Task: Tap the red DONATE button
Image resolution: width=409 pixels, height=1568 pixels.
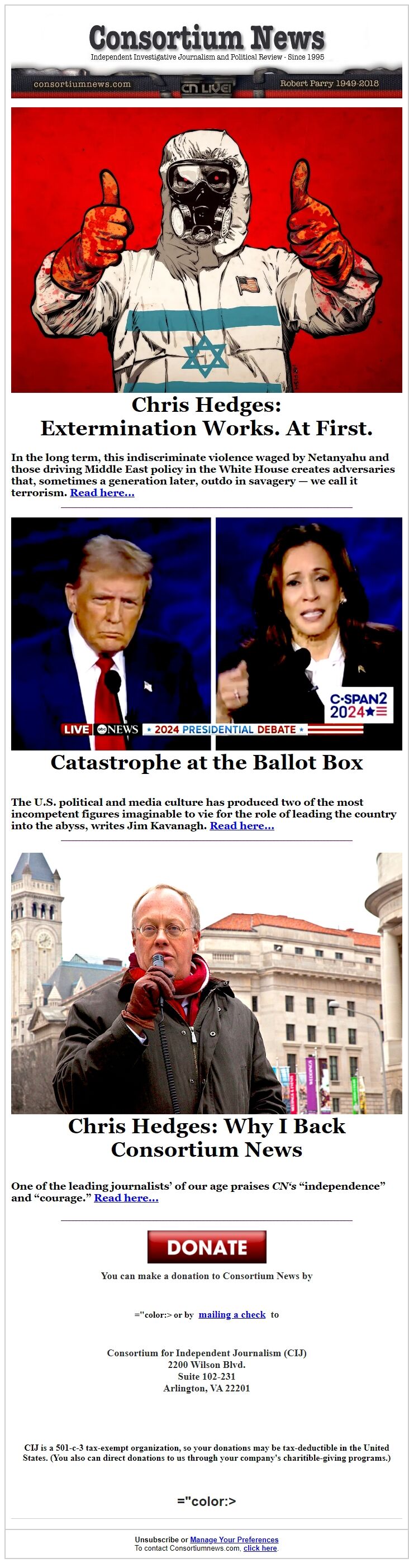Action: 206,1247
